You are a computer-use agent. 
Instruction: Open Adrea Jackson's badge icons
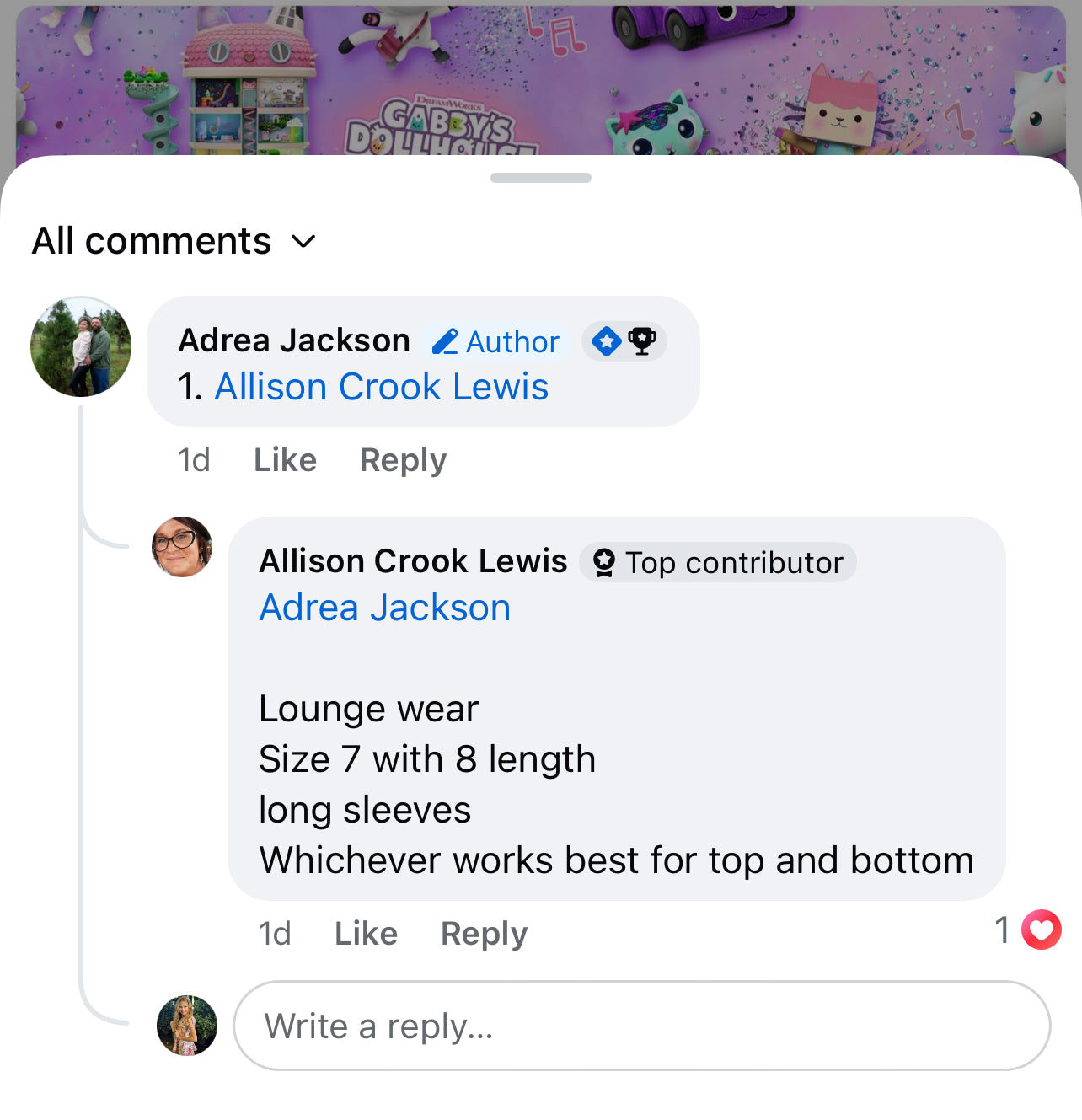[x=624, y=341]
